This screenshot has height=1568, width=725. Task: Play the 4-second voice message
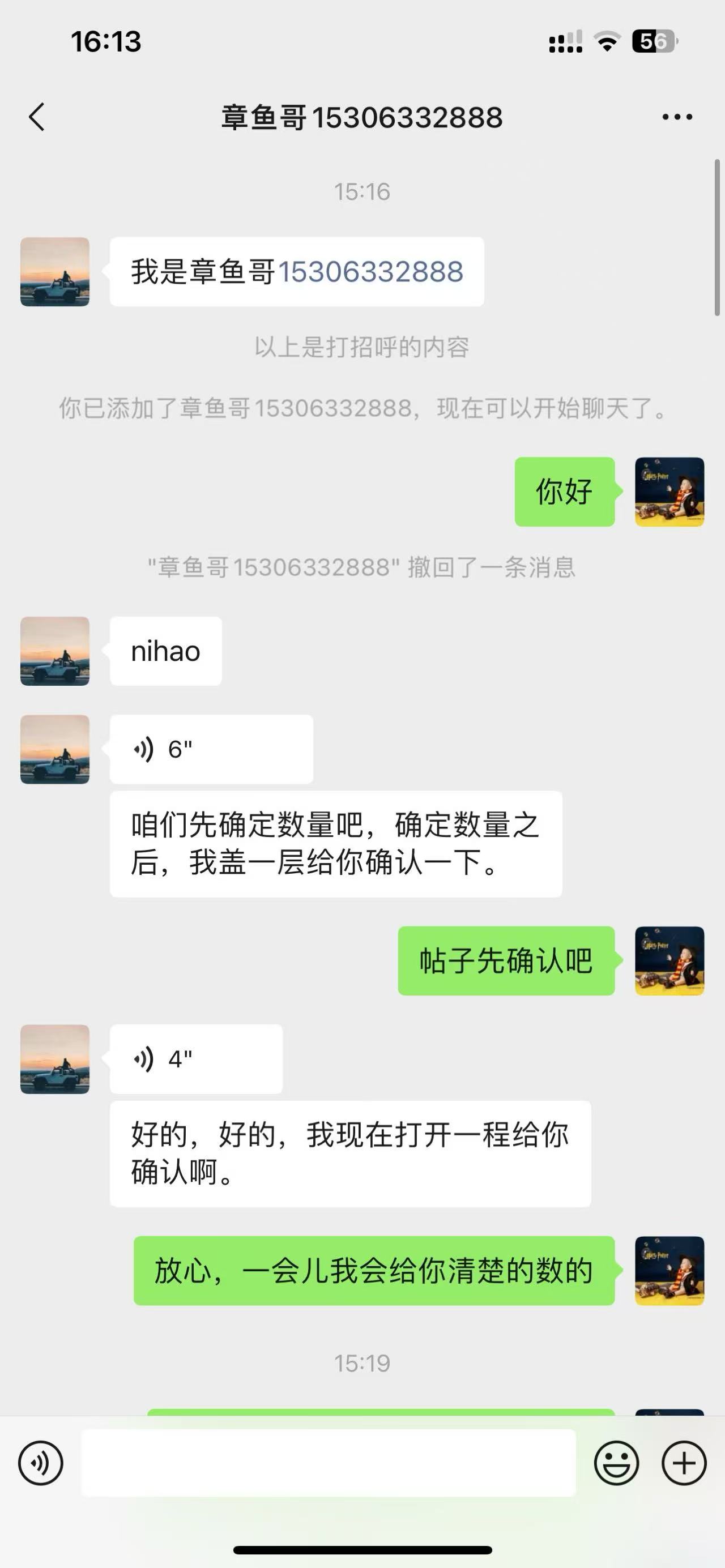[x=196, y=1059]
